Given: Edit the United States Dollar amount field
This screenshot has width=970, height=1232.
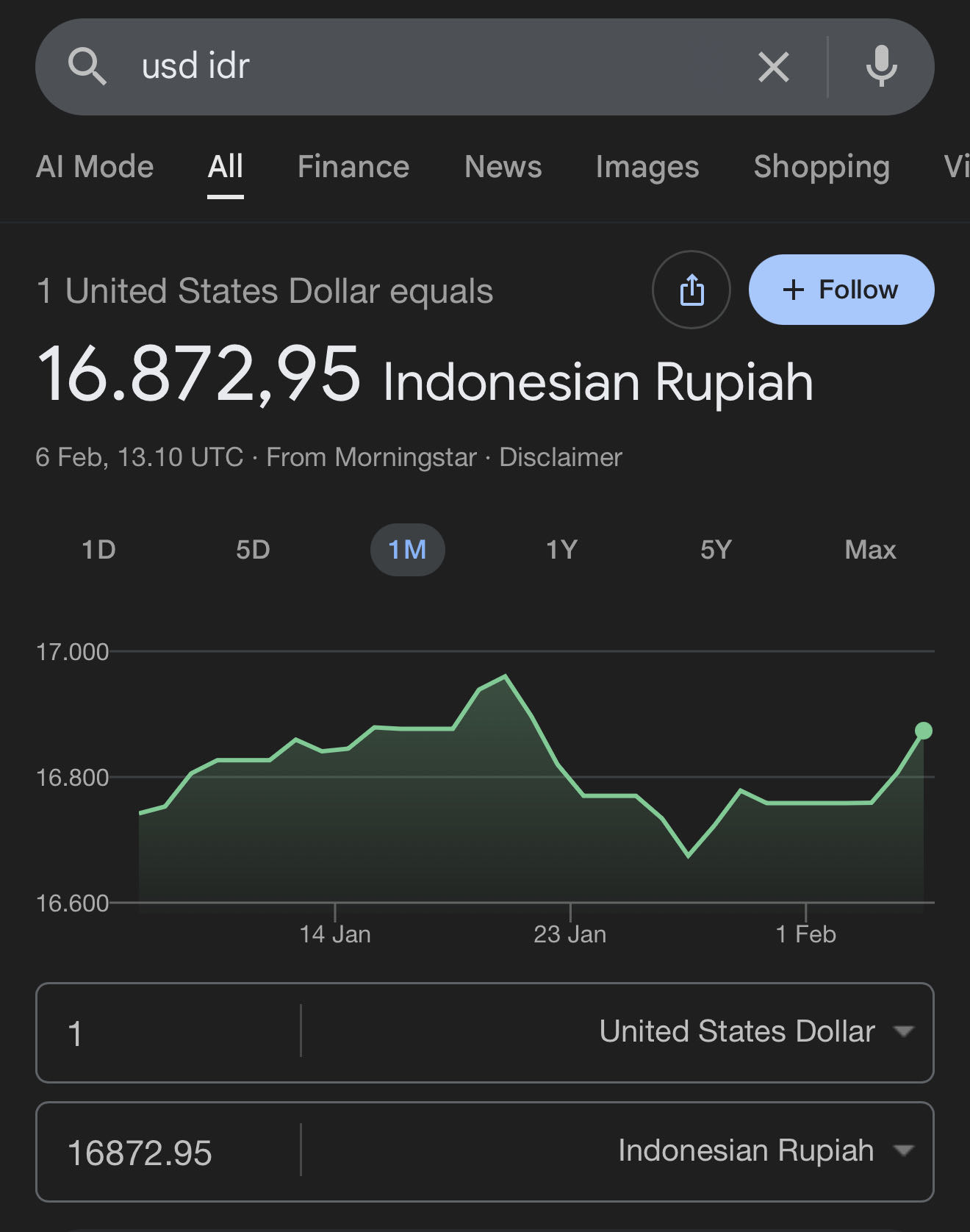Looking at the screenshot, I should tap(169, 1033).
